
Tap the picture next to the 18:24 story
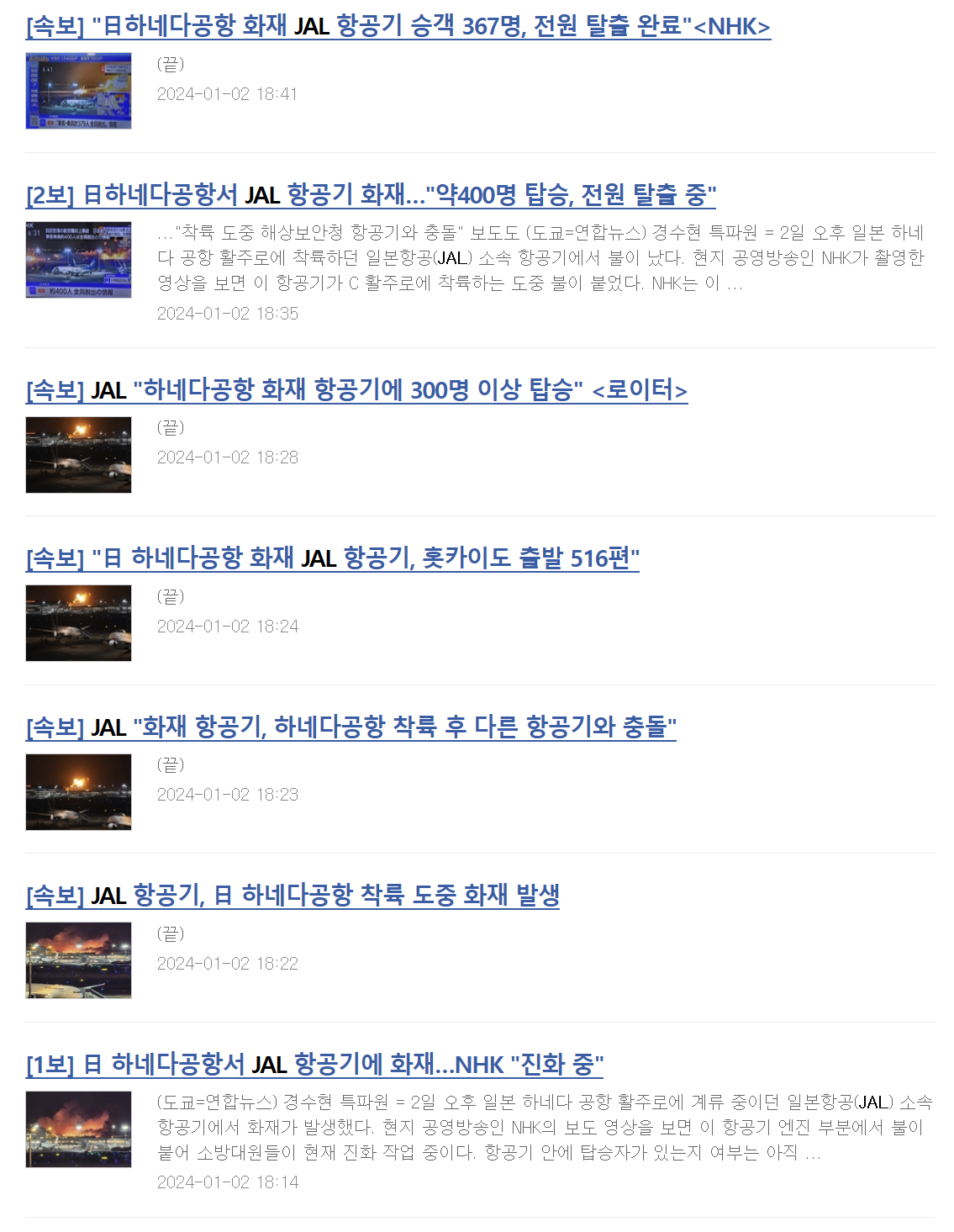tap(78, 623)
